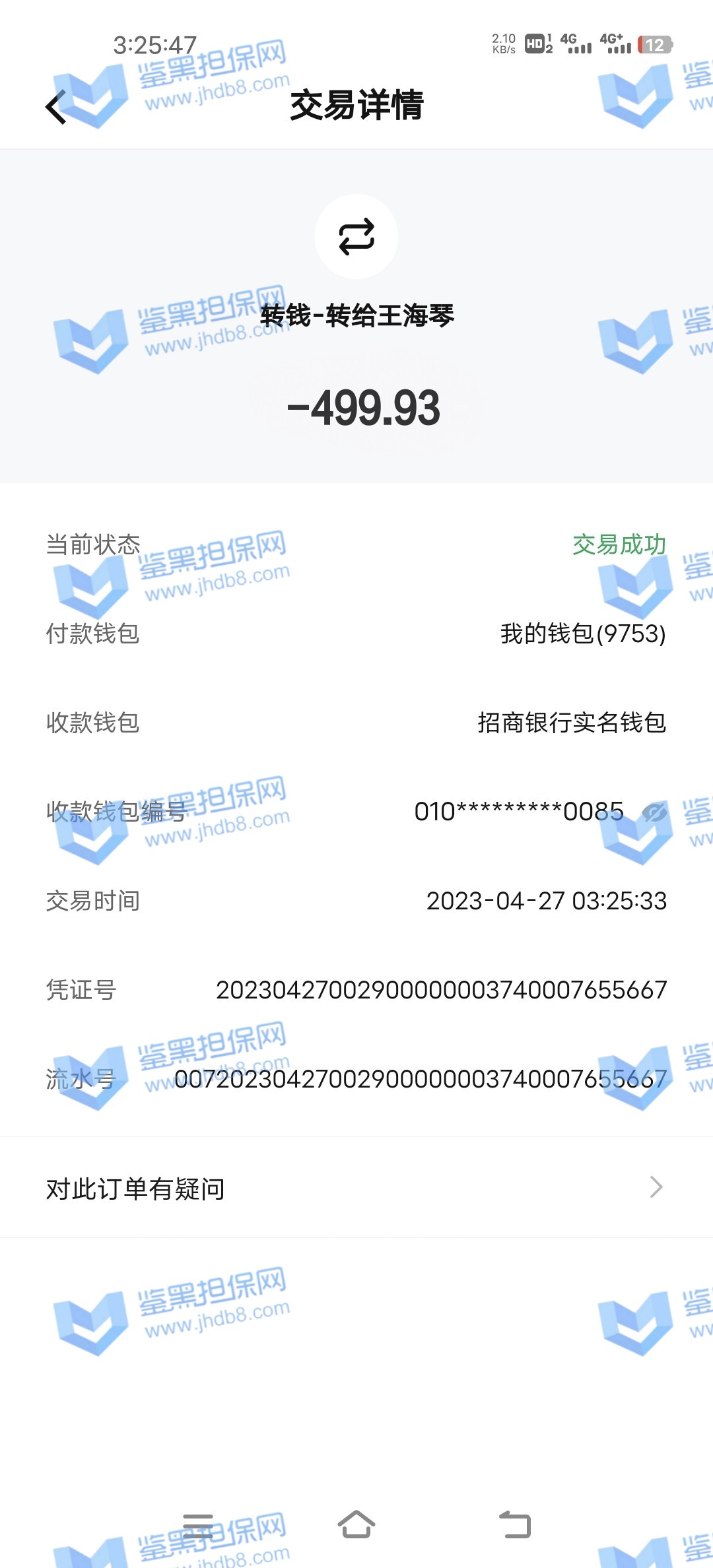This screenshot has height=1568, width=713.
Task: Open recent apps from navigation bar
Action: 197,1525
